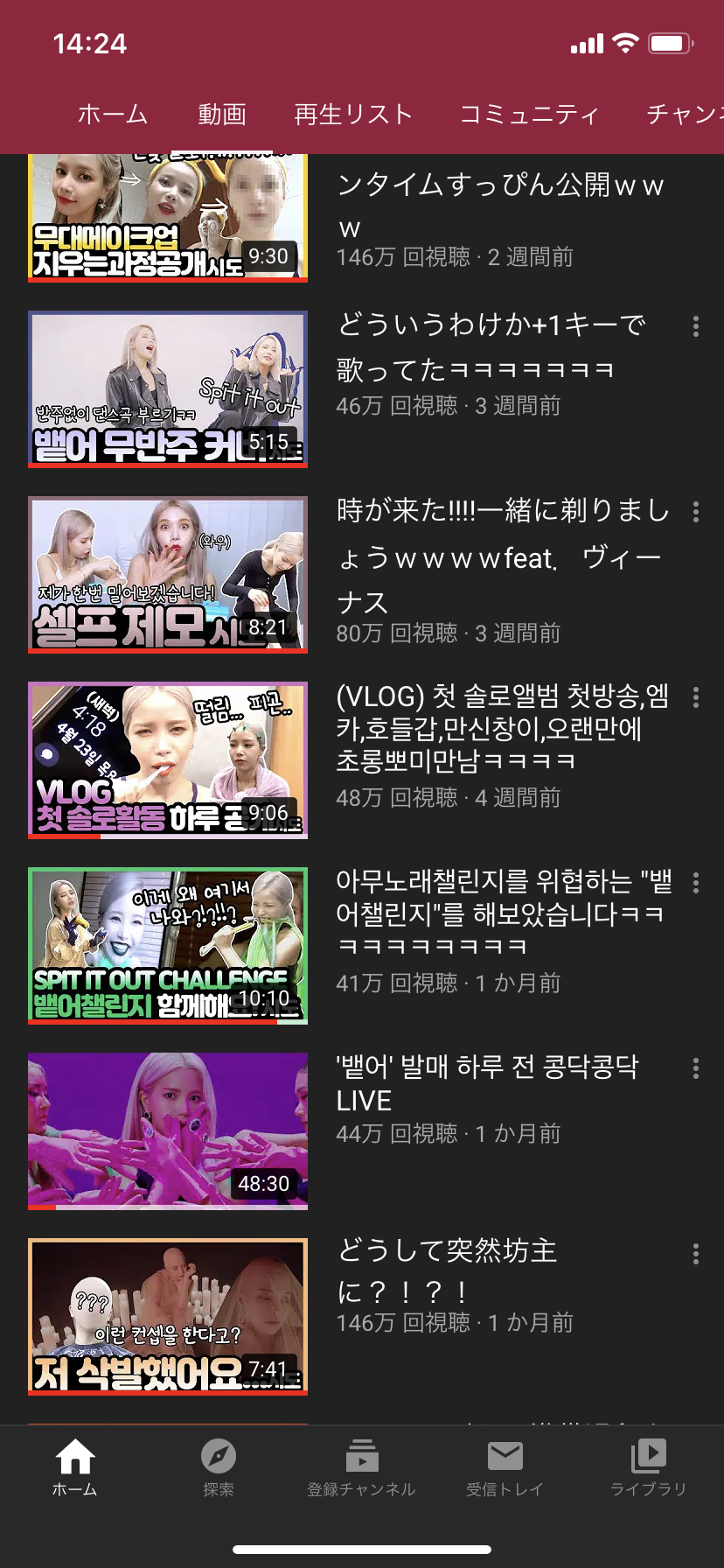Image resolution: width=724 pixels, height=1568 pixels.
Task: Play the 10:10 Spit It Out Challenge video
Action: (168, 945)
